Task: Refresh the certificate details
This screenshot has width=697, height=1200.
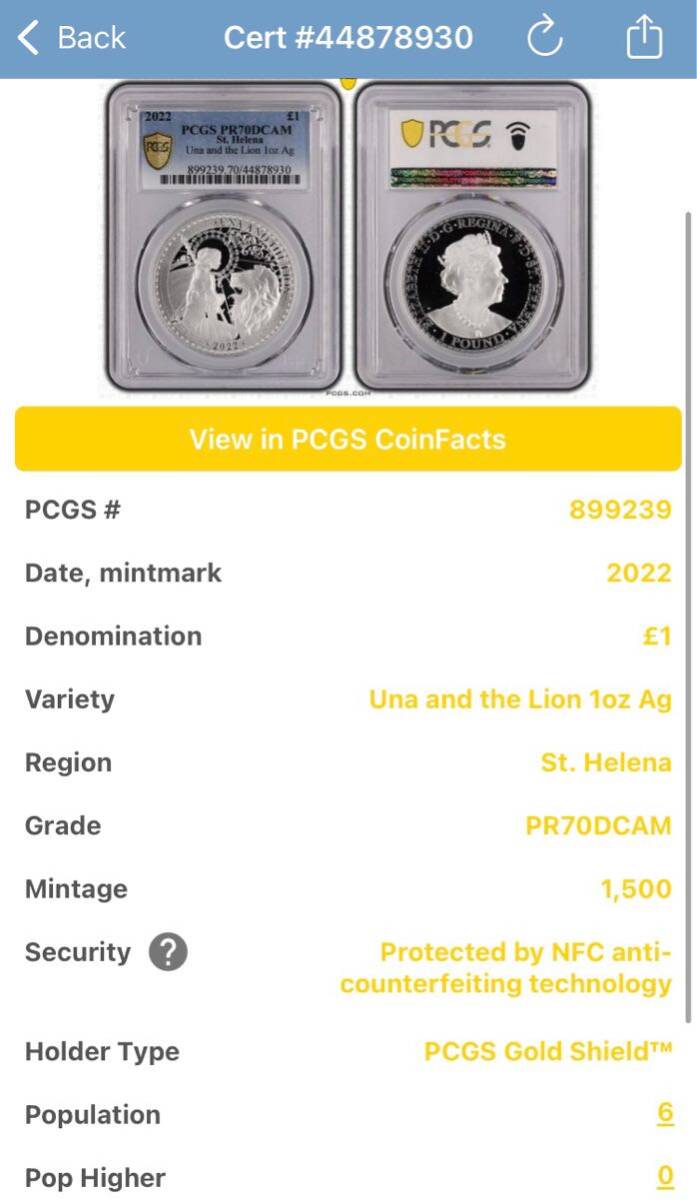Action: (545, 38)
